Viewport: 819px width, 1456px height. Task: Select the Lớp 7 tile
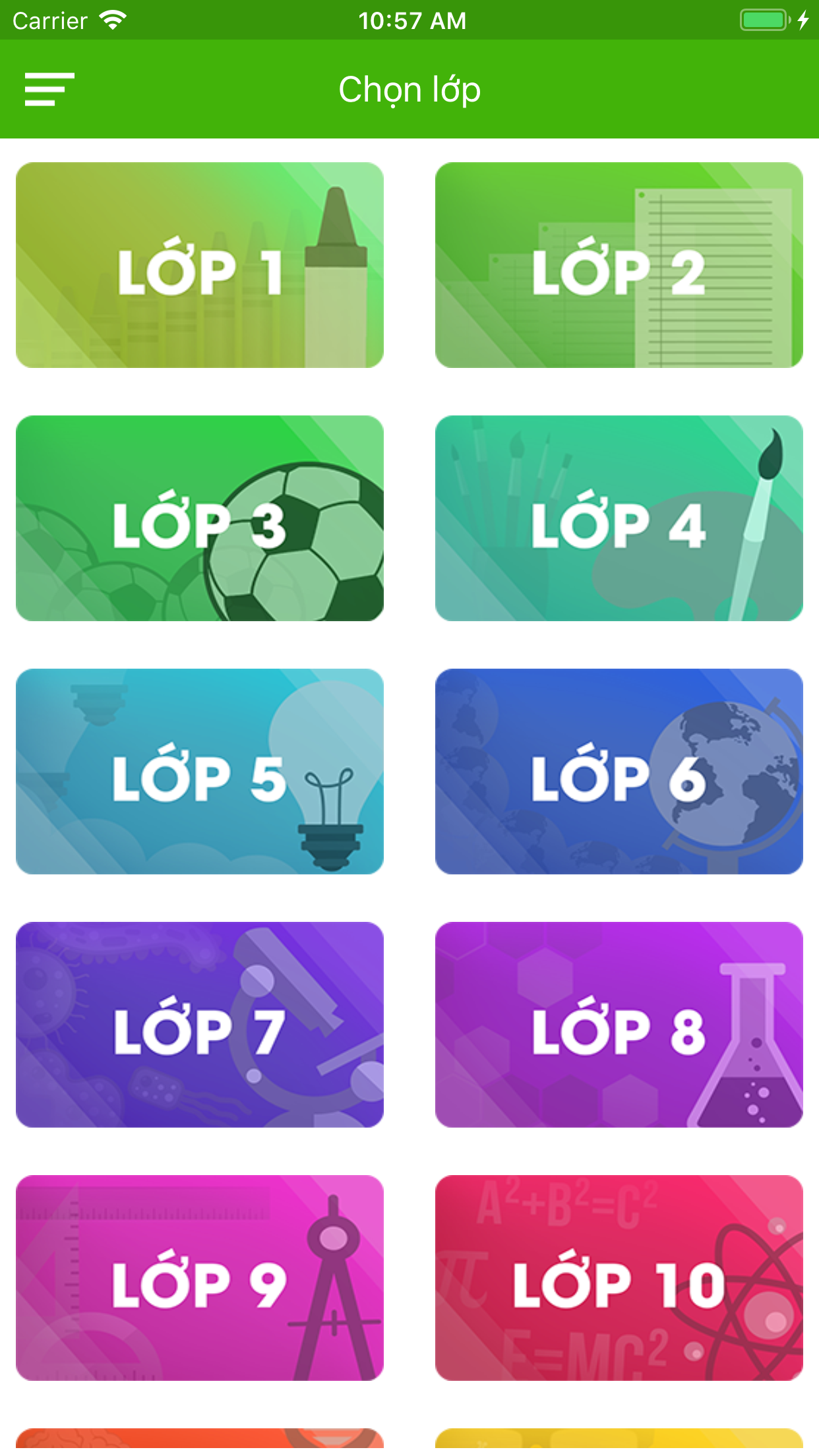click(200, 1025)
